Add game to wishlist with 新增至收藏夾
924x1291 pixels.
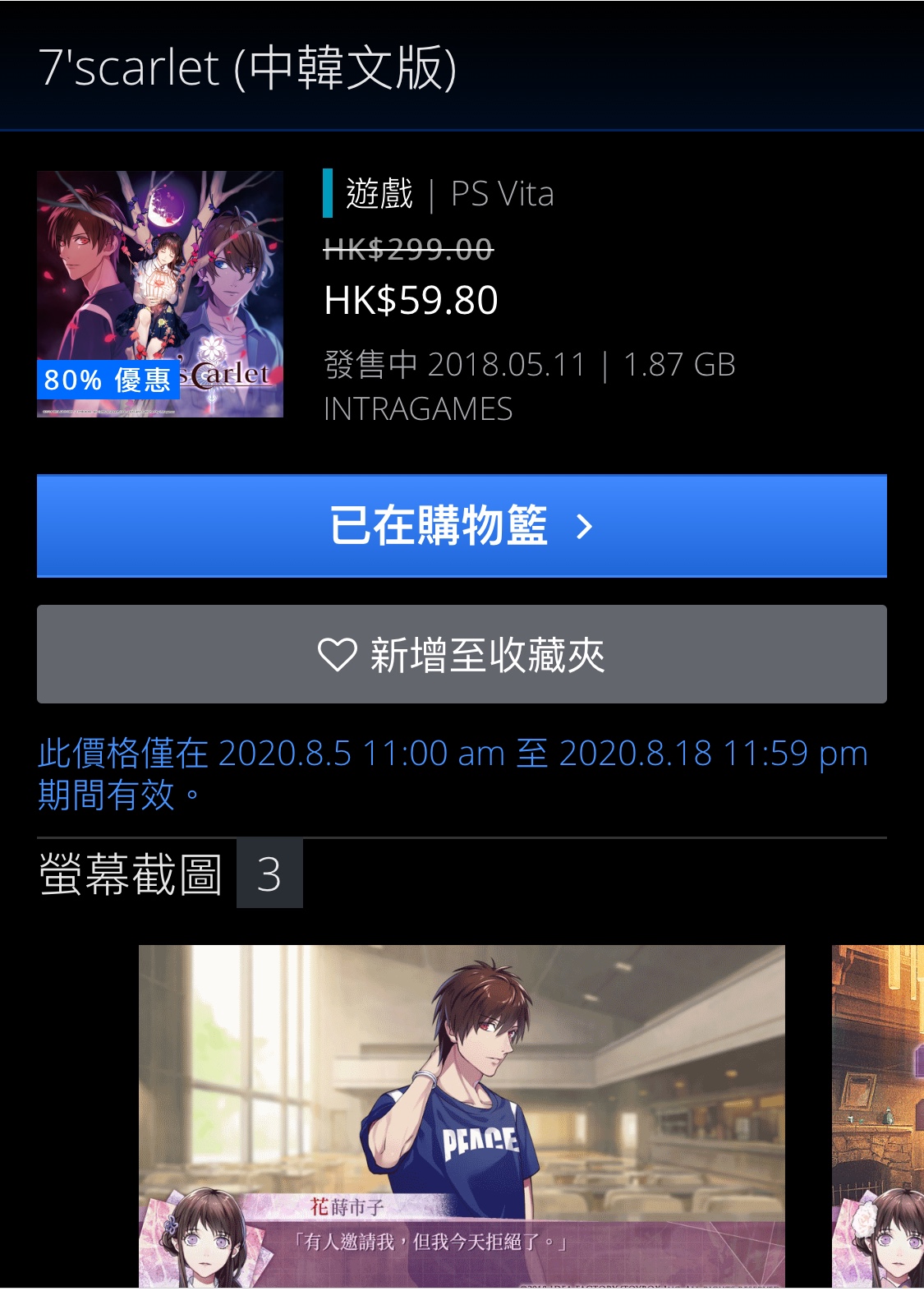461,654
